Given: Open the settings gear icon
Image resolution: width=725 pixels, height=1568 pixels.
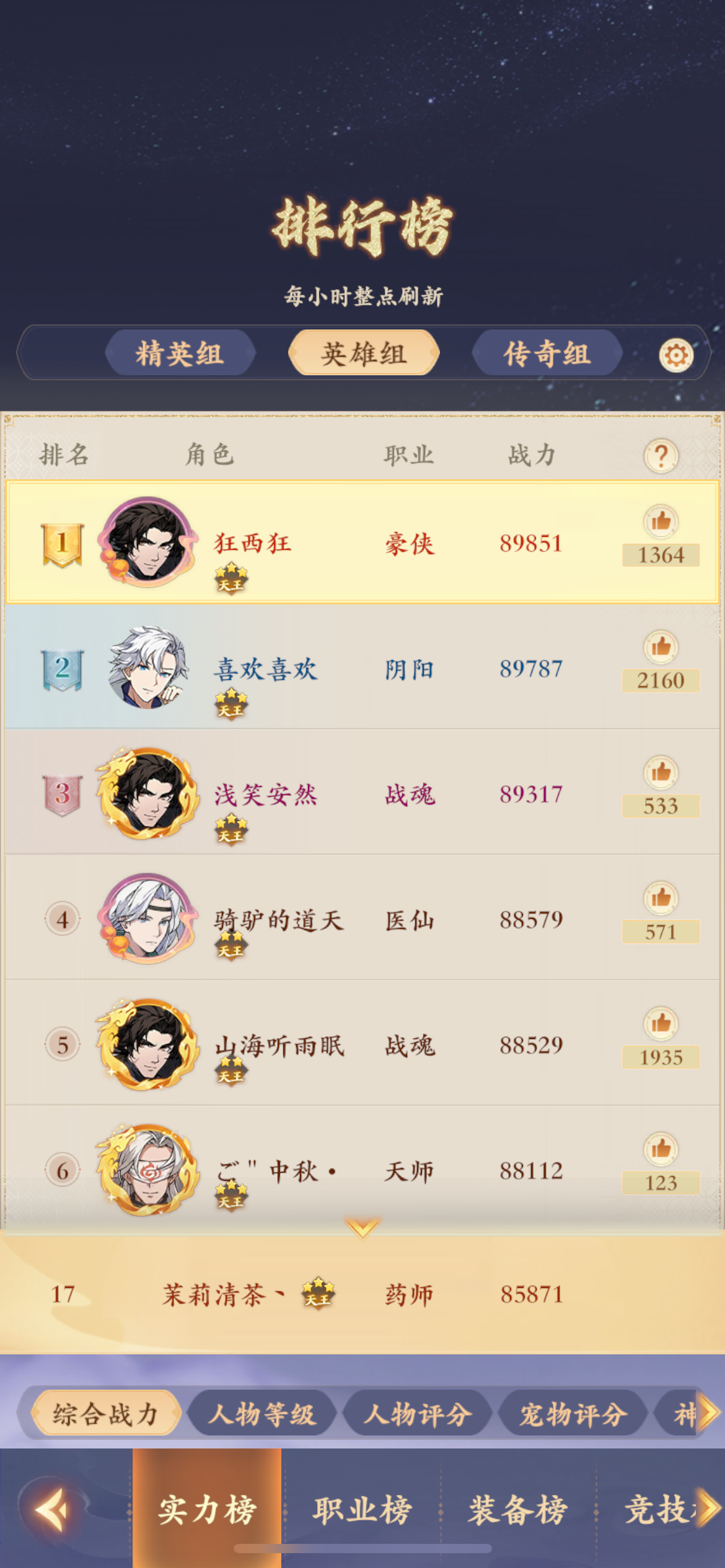Looking at the screenshot, I should (x=675, y=355).
